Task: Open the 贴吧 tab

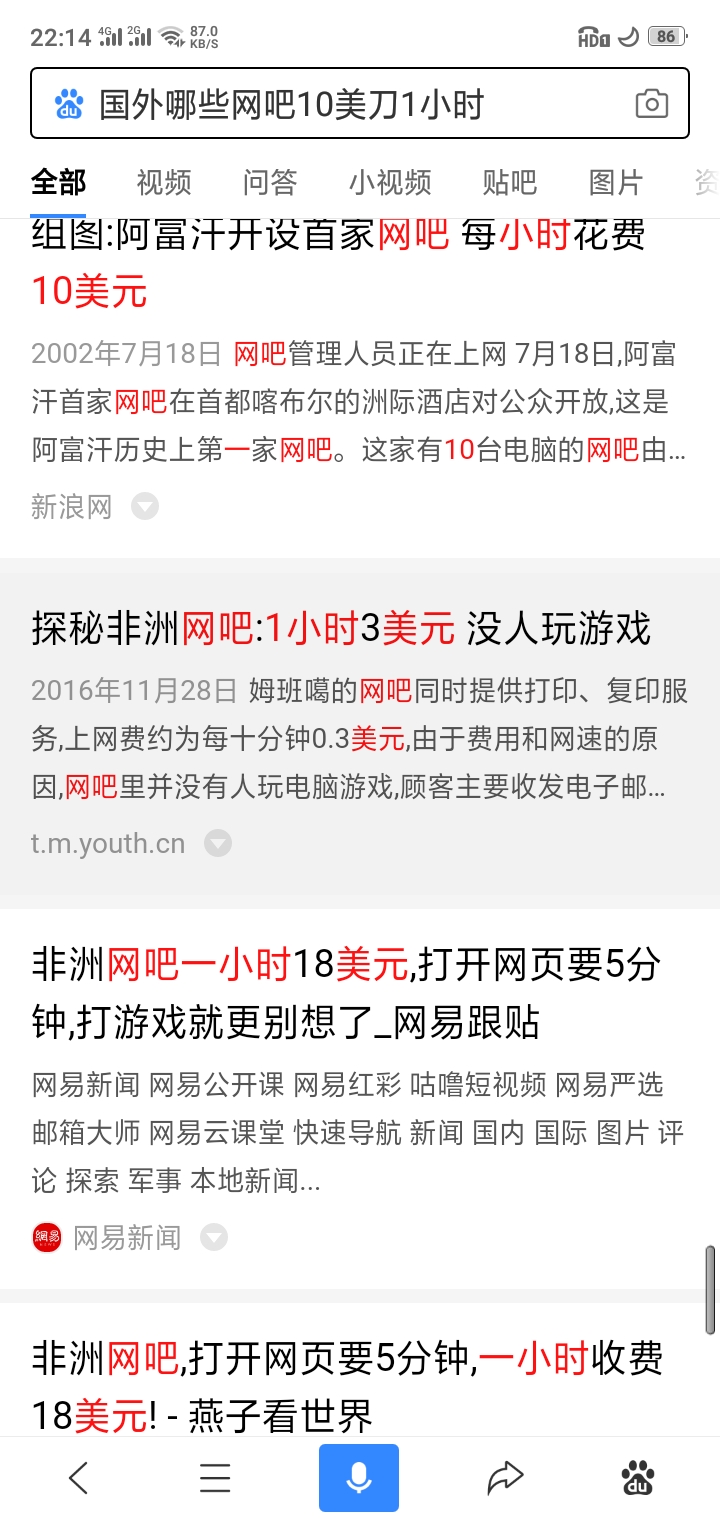Action: coord(510,182)
